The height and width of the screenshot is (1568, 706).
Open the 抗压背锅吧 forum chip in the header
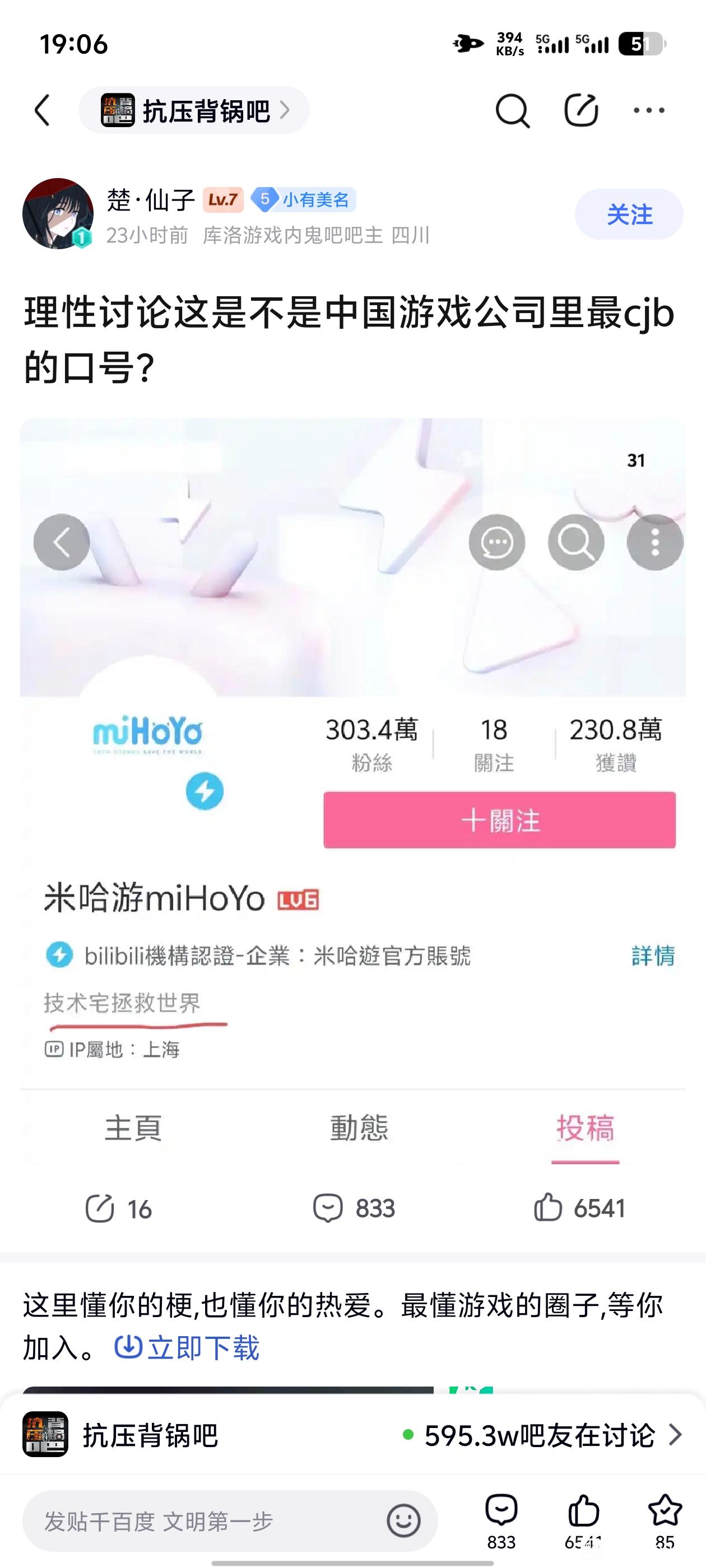click(x=194, y=111)
